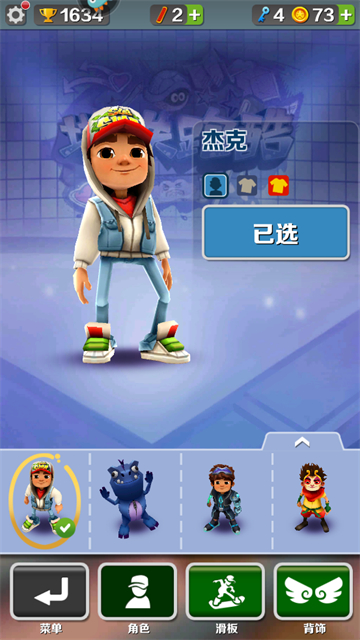Switch to the 角色 characters tab

(x=138, y=591)
